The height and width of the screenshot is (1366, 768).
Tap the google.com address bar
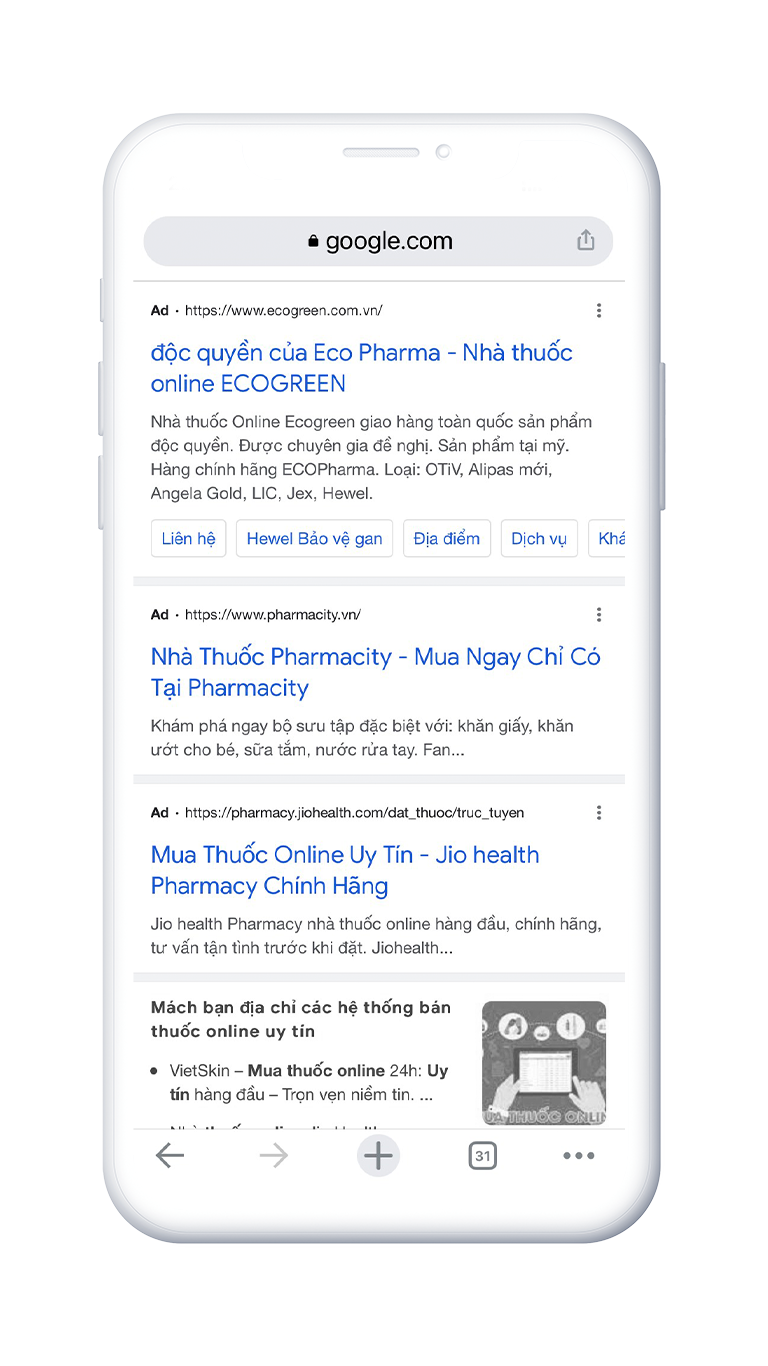378,241
